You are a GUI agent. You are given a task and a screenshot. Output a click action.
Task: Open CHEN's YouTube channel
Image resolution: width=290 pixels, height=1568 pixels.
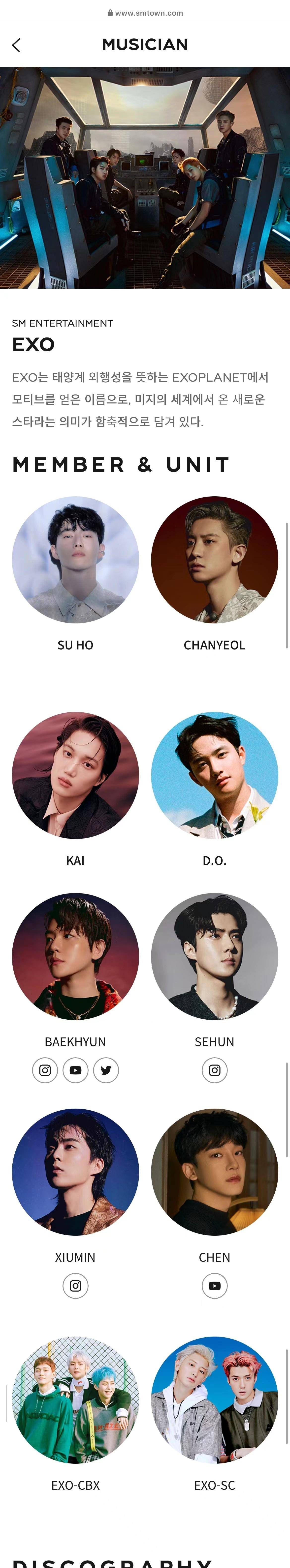[214, 1286]
